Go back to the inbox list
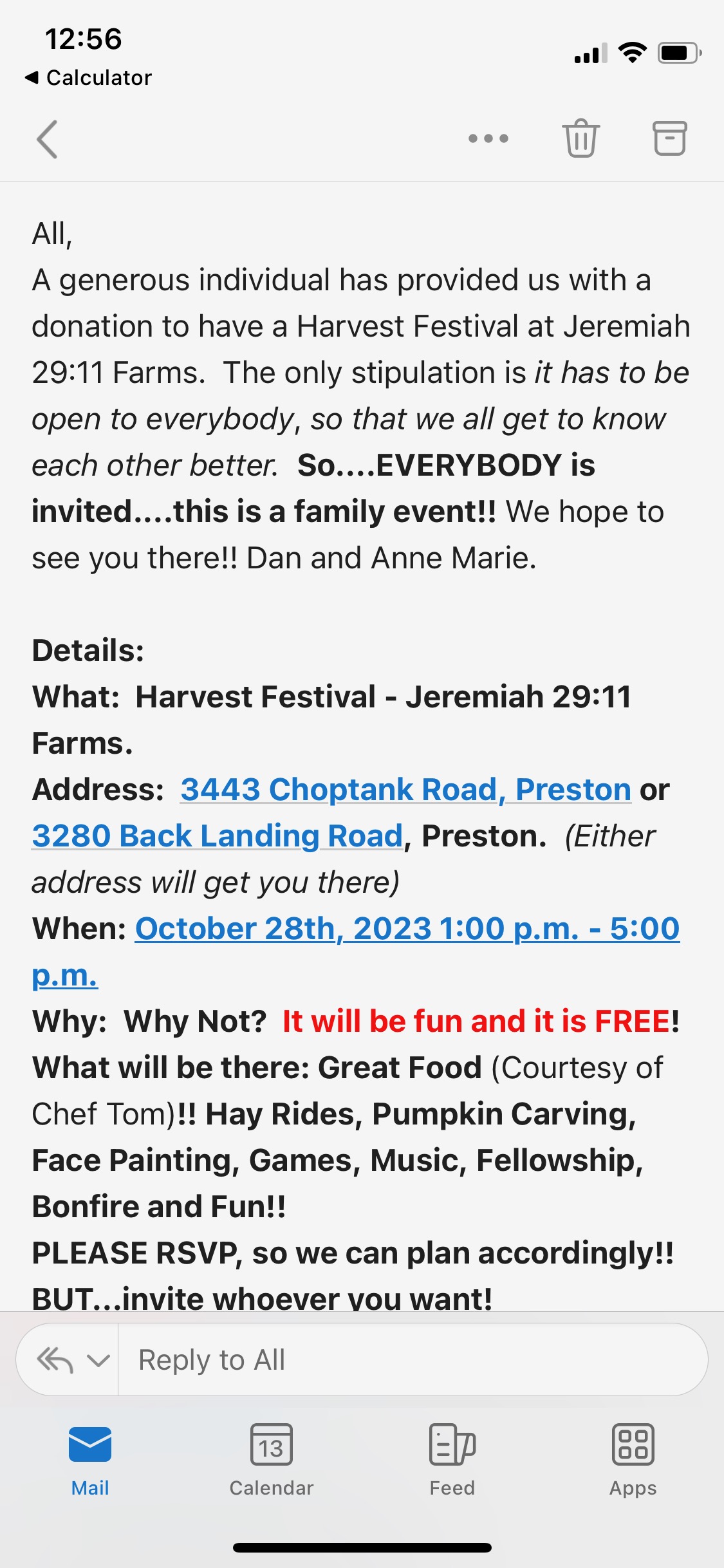This screenshot has width=724, height=1568. [x=48, y=139]
